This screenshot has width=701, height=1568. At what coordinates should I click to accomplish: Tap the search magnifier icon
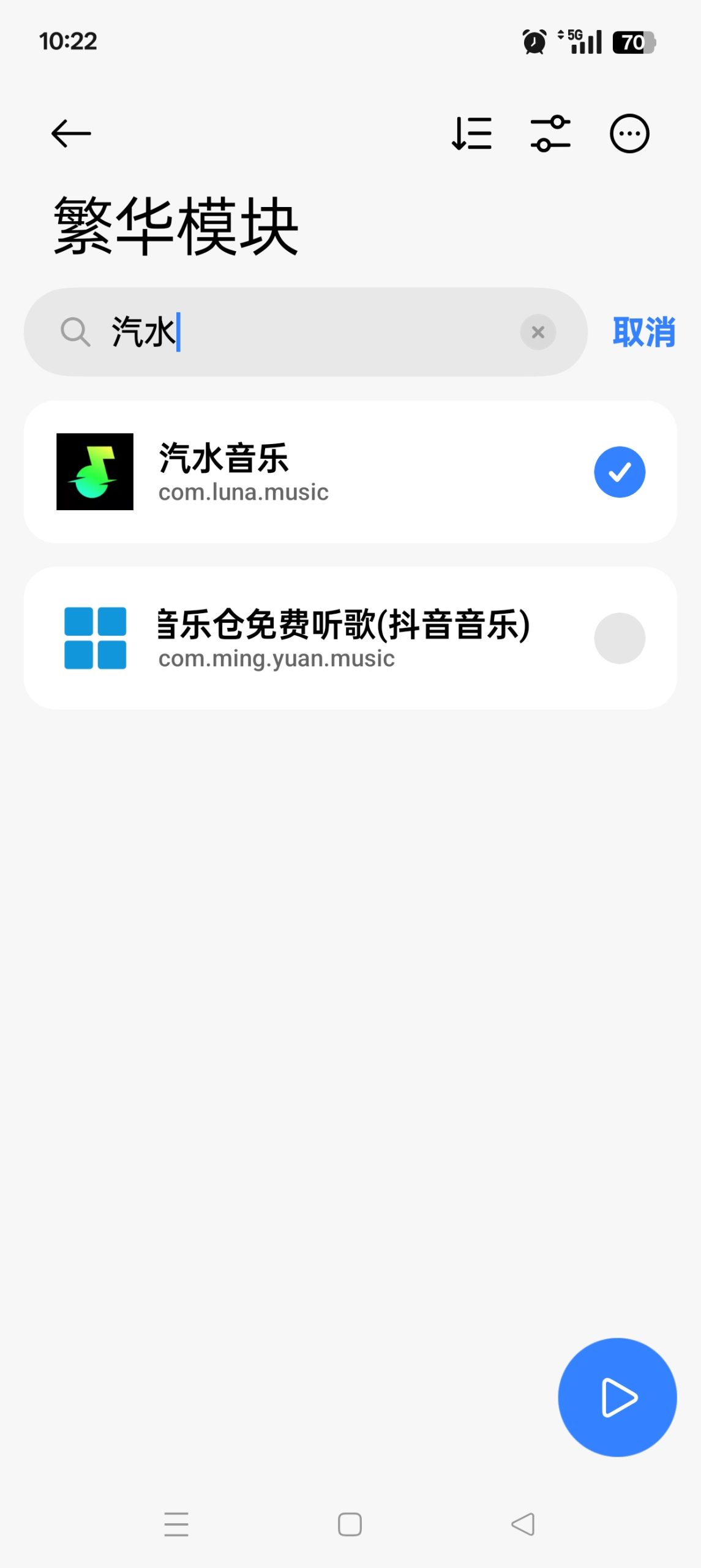tap(75, 331)
